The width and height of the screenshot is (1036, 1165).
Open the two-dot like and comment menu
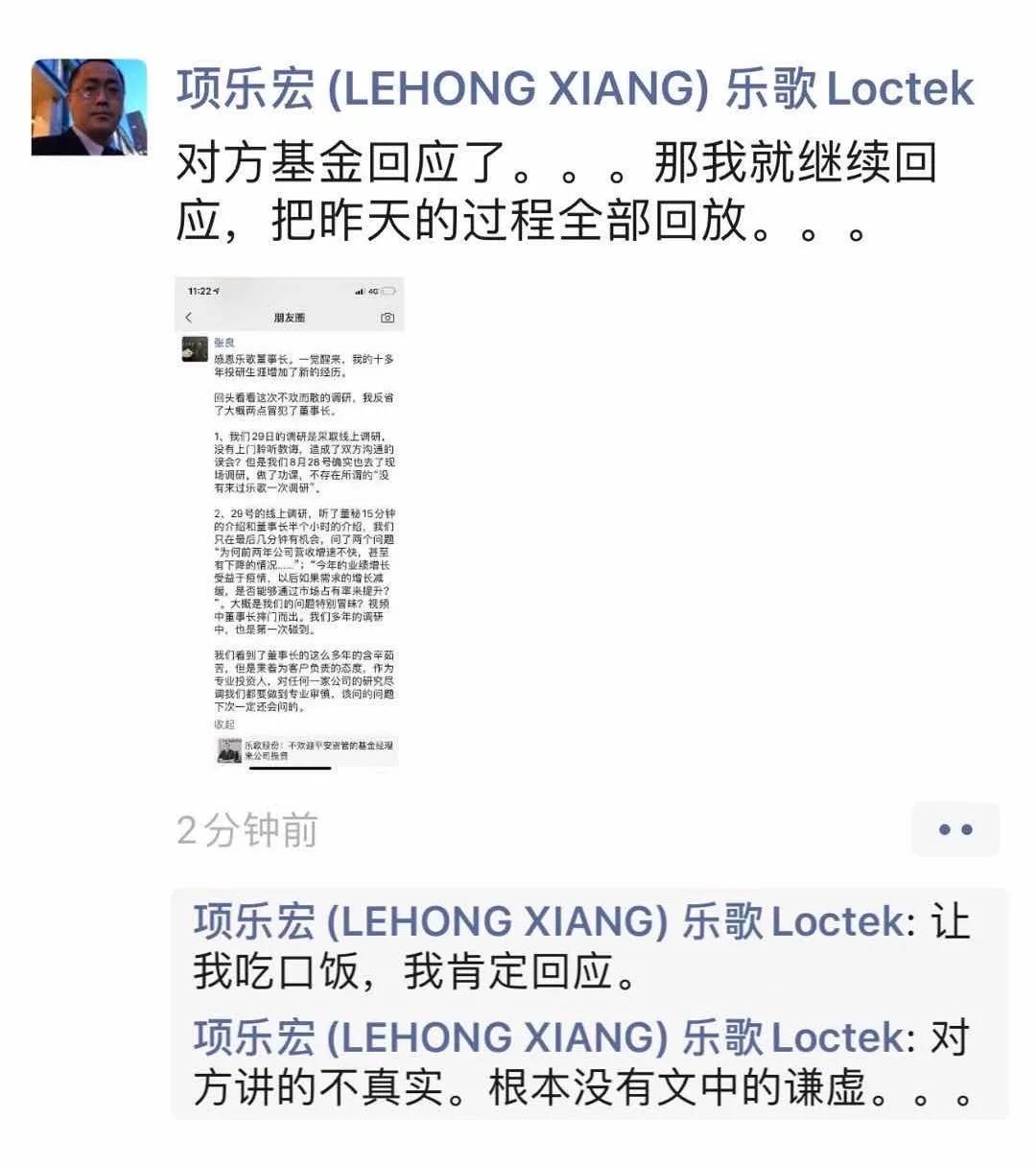[x=954, y=829]
